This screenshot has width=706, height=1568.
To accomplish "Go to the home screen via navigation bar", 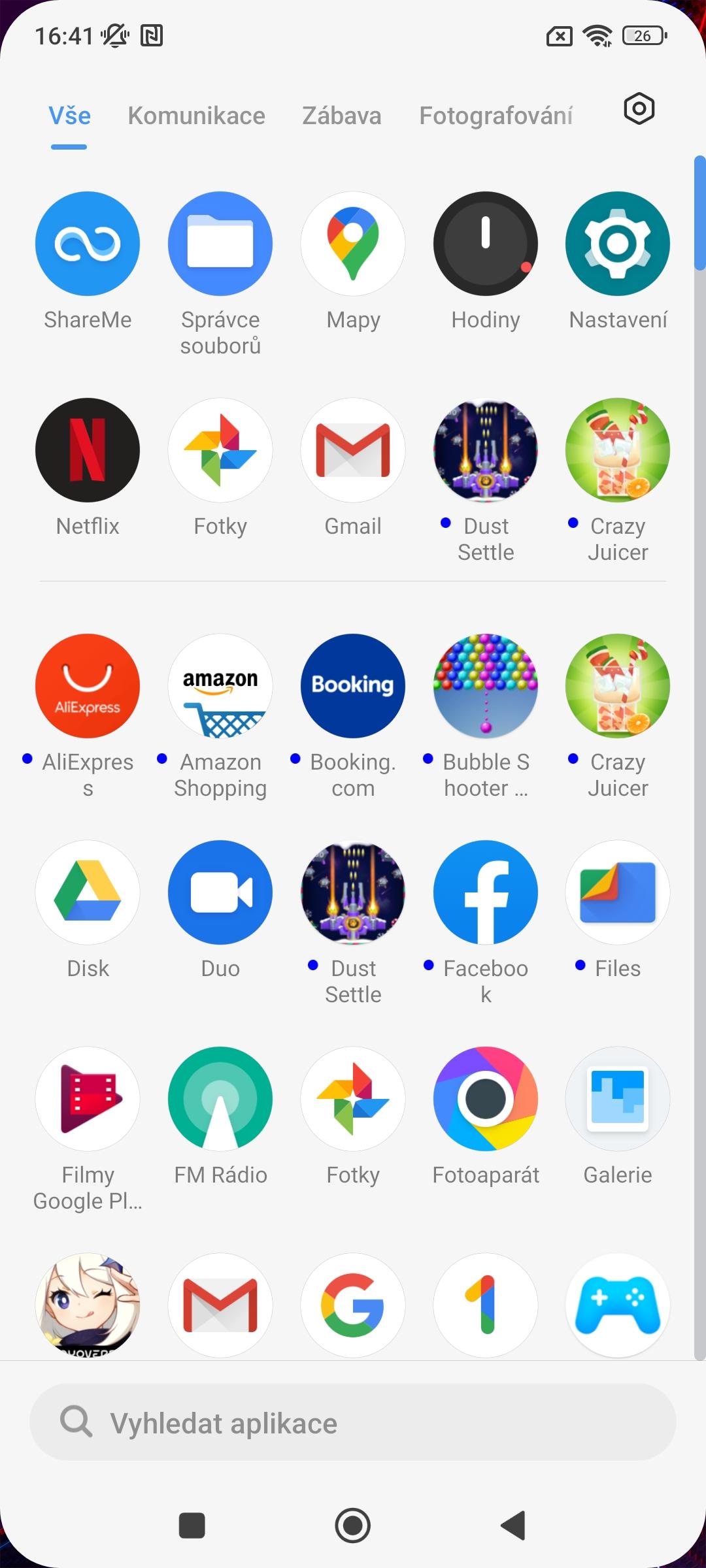I will coord(353,1526).
